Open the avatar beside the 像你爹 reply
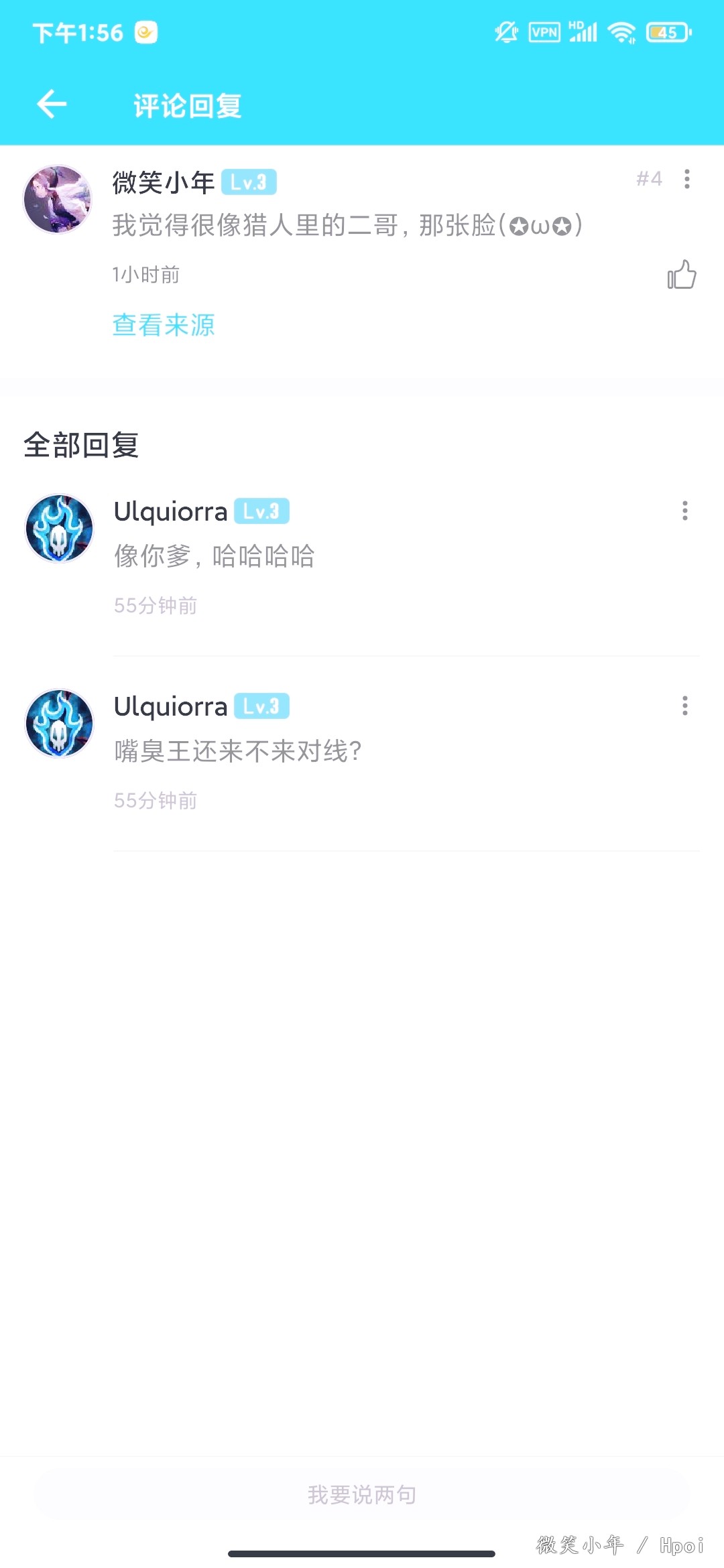 59,529
